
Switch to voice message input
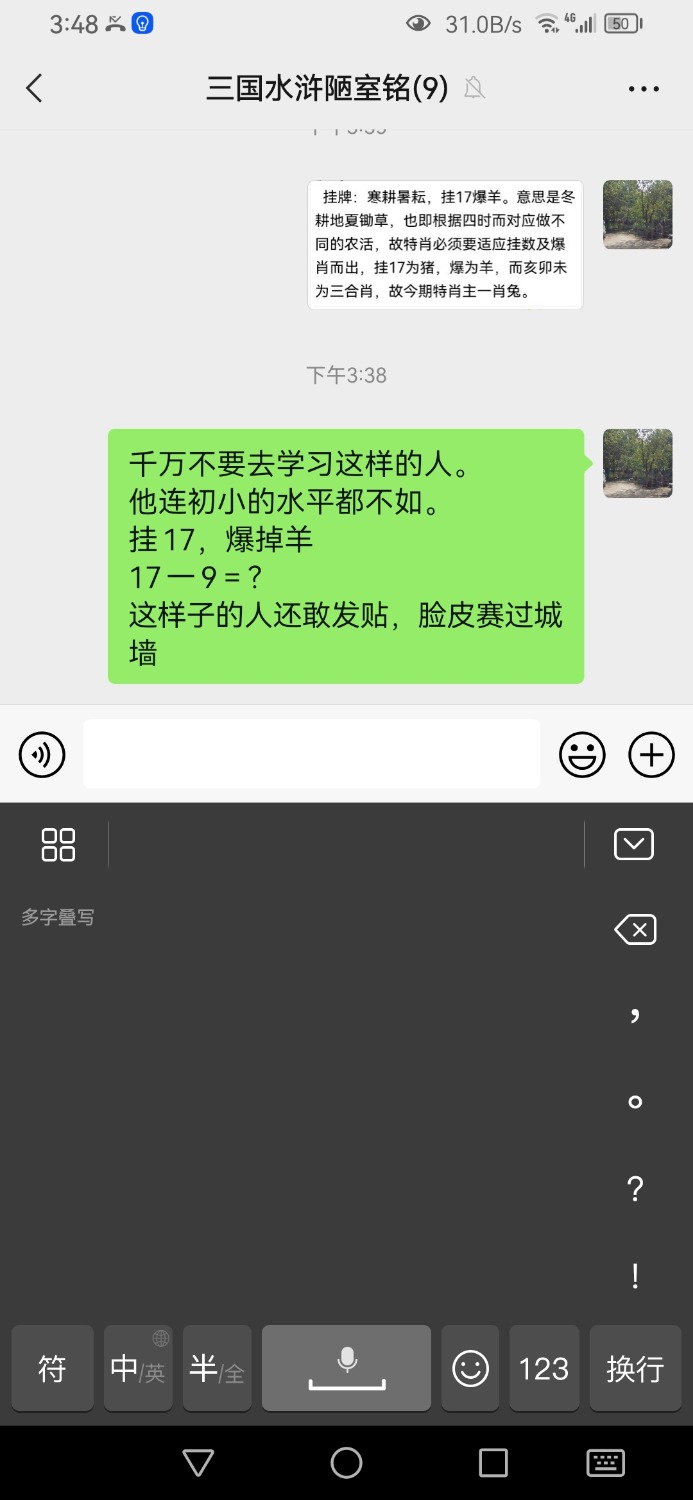point(42,754)
